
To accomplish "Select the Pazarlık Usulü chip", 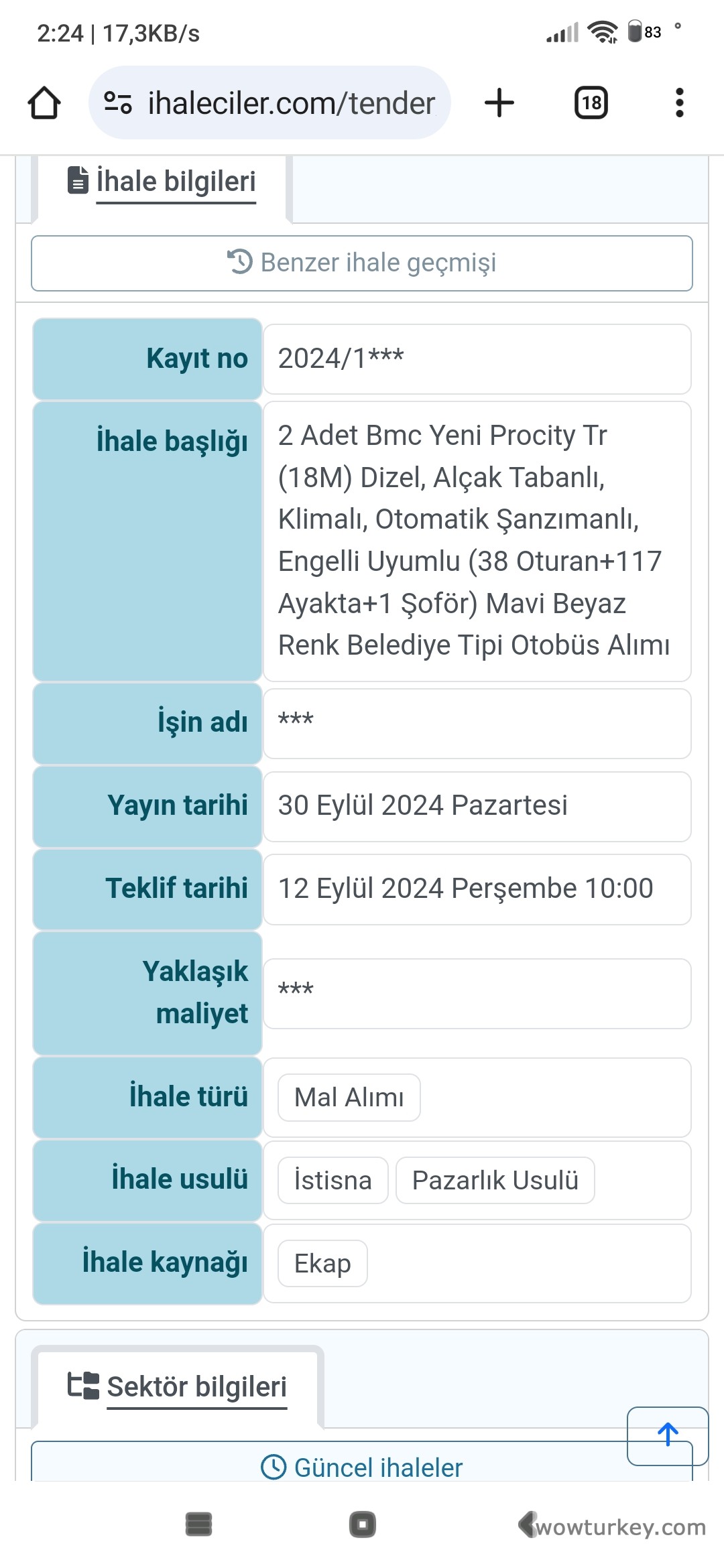I will tap(495, 1179).
